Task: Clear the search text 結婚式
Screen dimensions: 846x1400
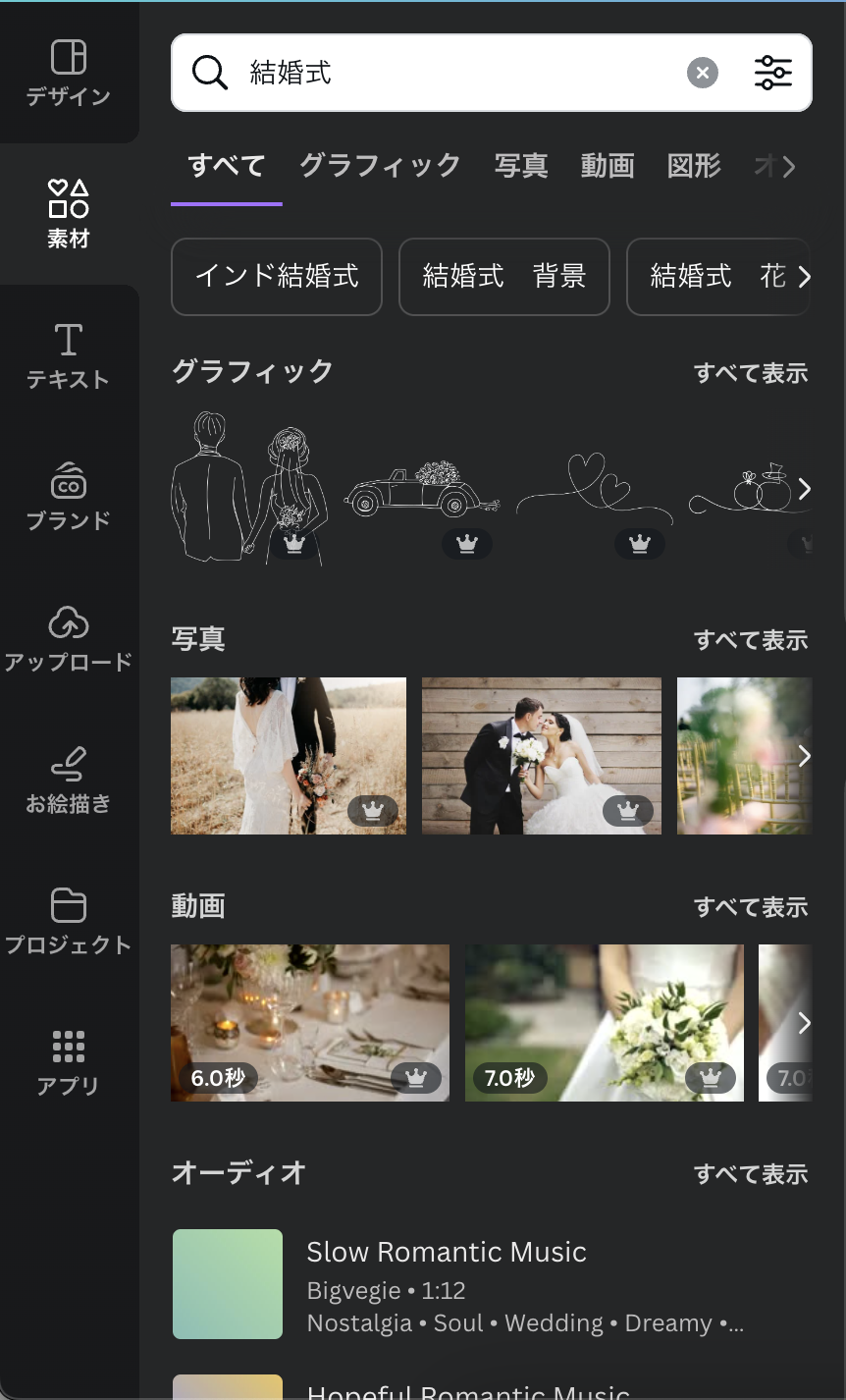Action: pos(702,73)
